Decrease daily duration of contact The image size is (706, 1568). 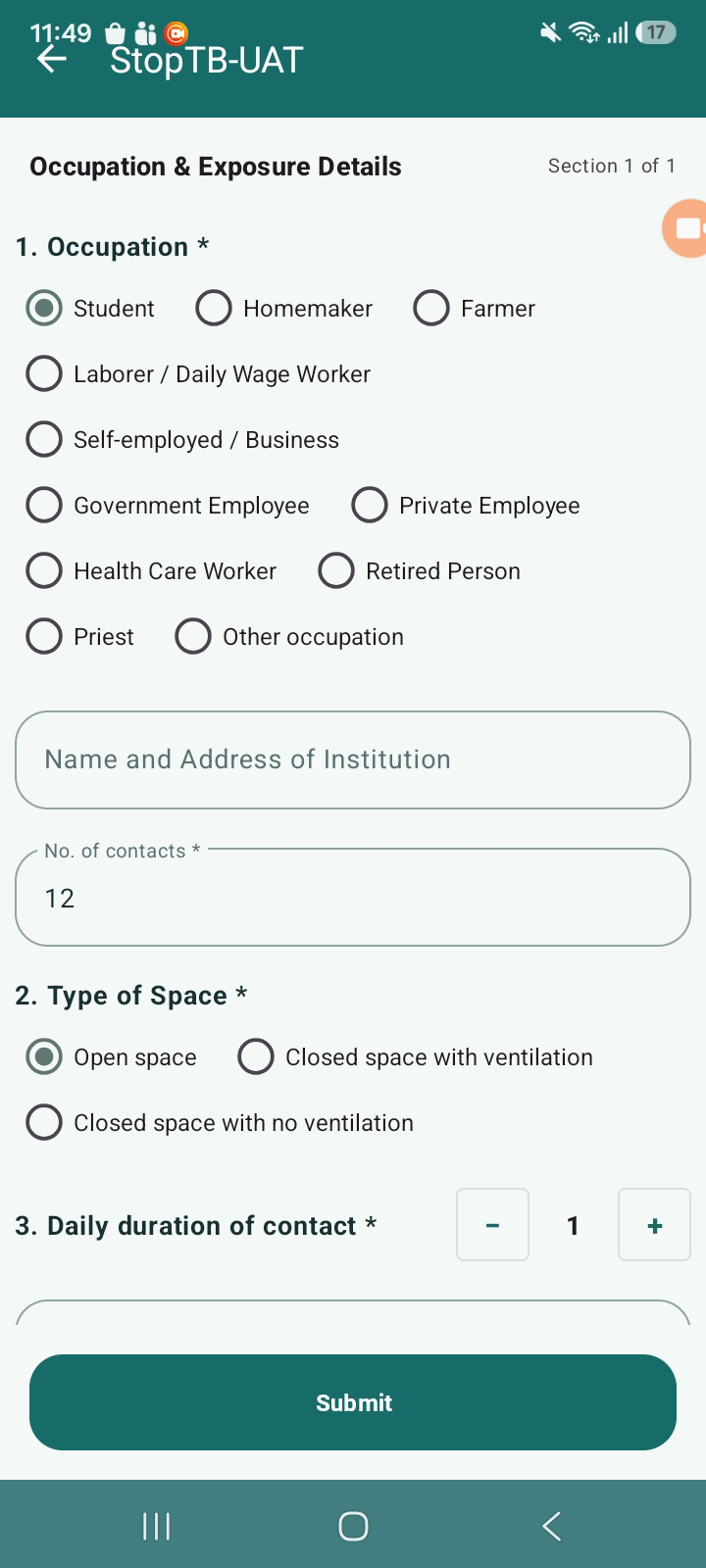(493, 1225)
